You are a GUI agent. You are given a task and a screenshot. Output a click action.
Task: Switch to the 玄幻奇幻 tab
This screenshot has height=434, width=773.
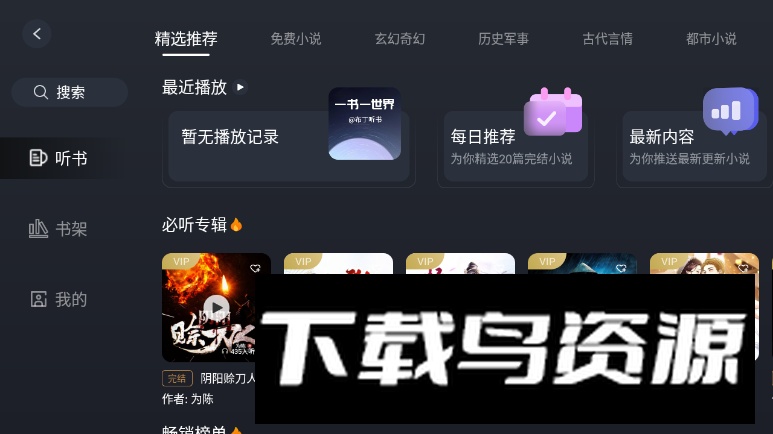pos(400,39)
